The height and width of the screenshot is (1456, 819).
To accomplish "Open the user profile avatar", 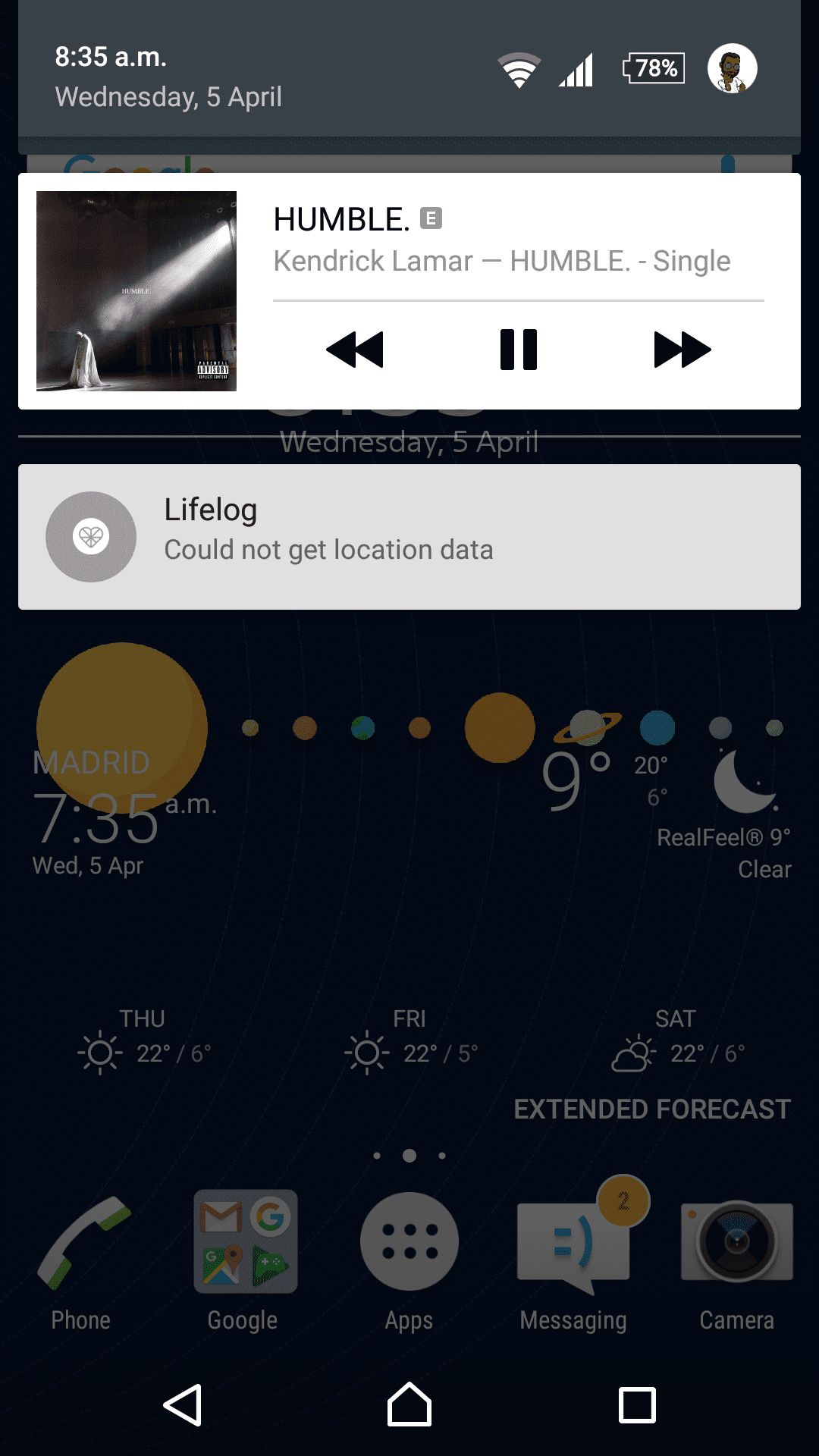I will [732, 68].
